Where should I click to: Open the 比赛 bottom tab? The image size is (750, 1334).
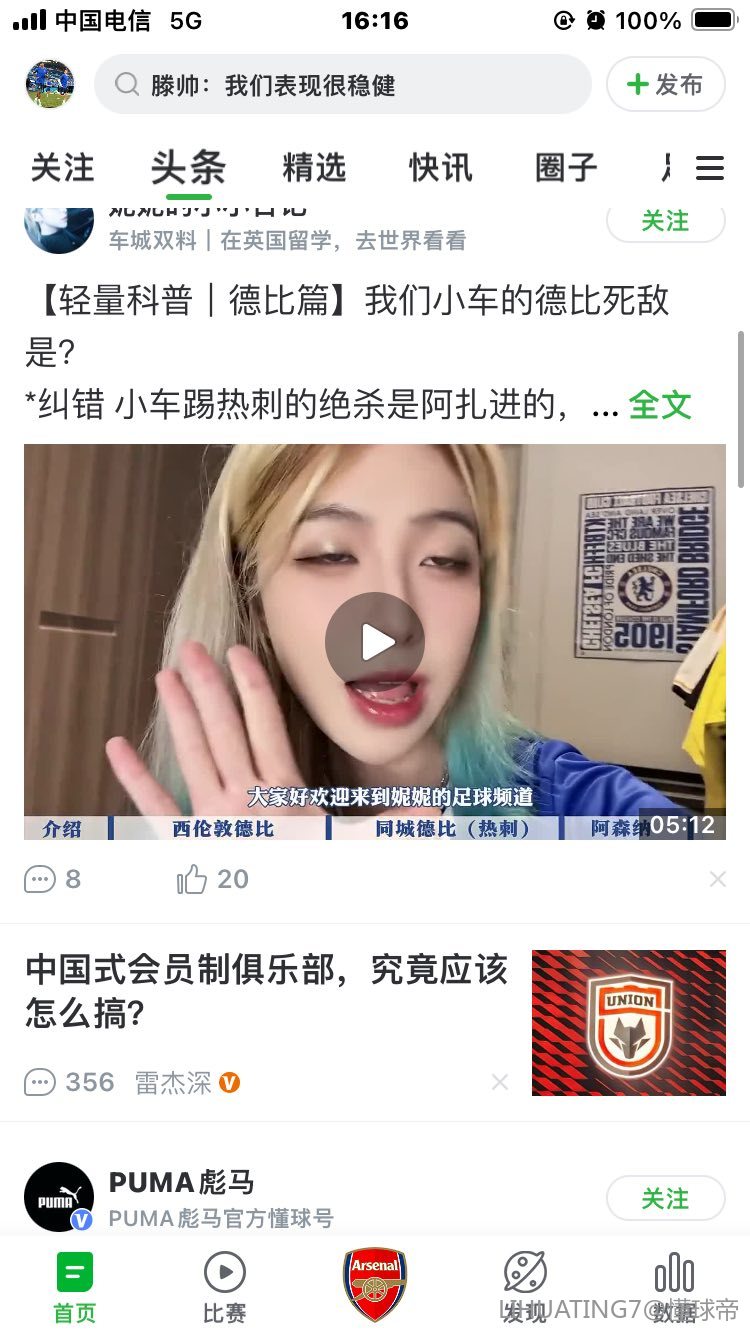[224, 1287]
